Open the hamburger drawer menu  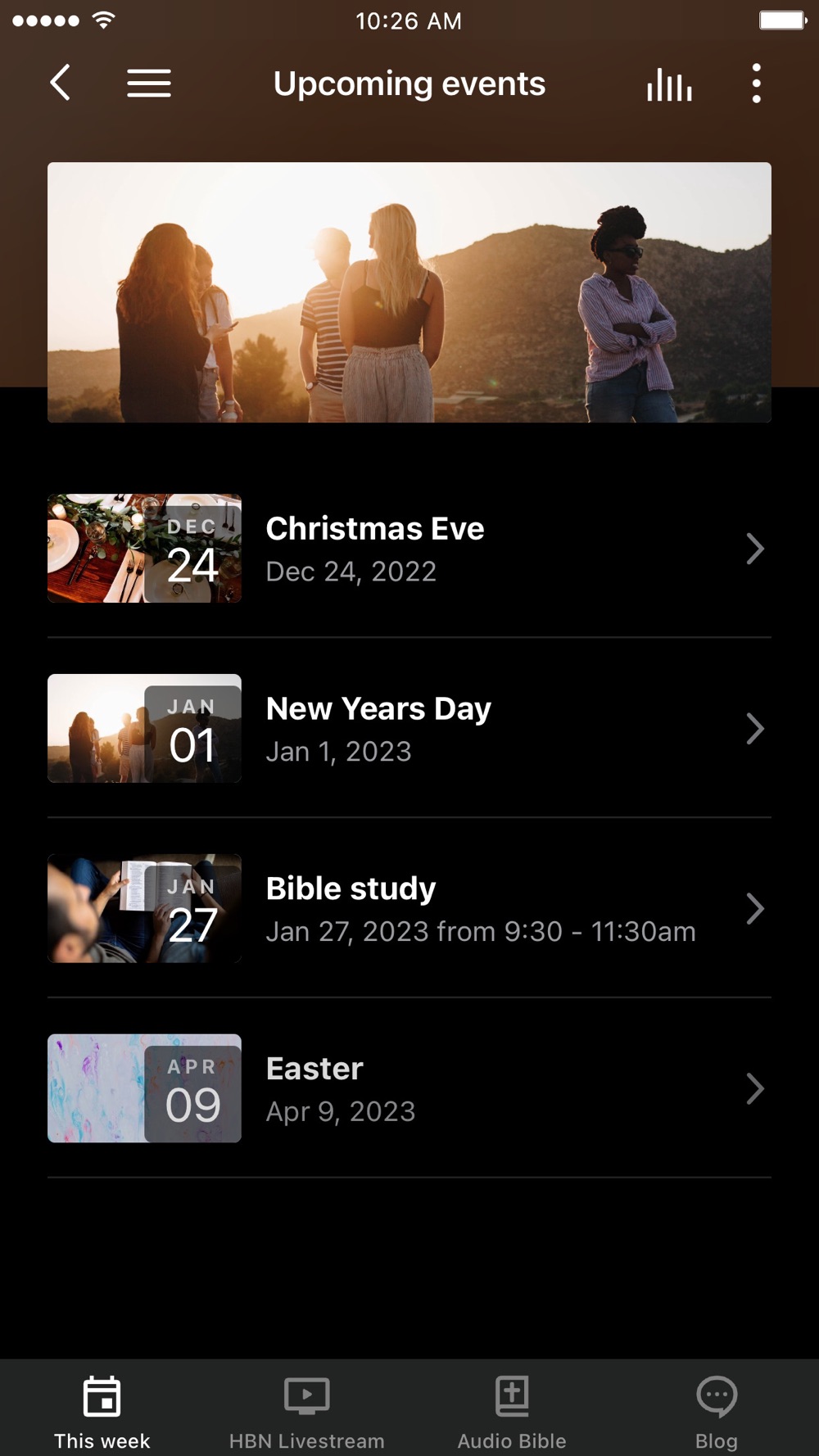coord(149,83)
